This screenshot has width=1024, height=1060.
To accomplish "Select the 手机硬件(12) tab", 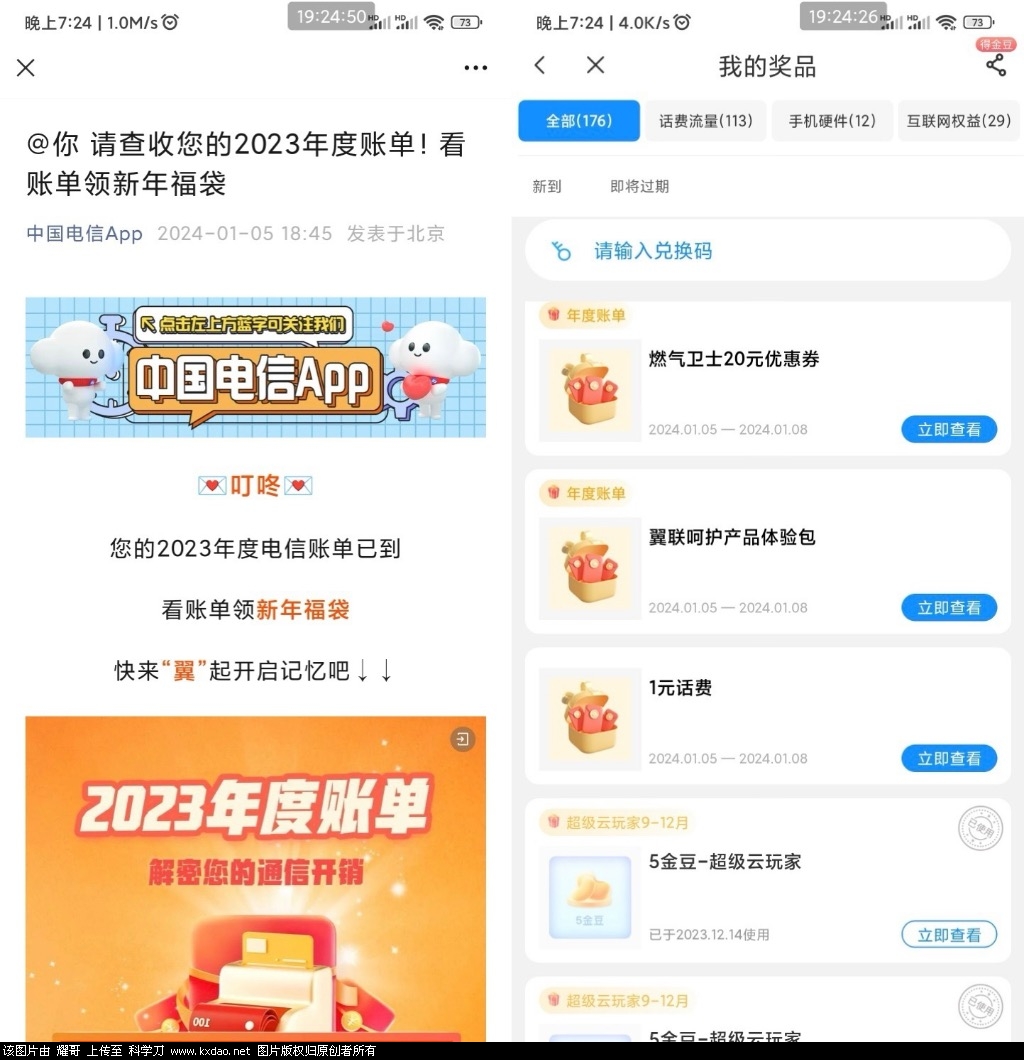I will tap(831, 121).
